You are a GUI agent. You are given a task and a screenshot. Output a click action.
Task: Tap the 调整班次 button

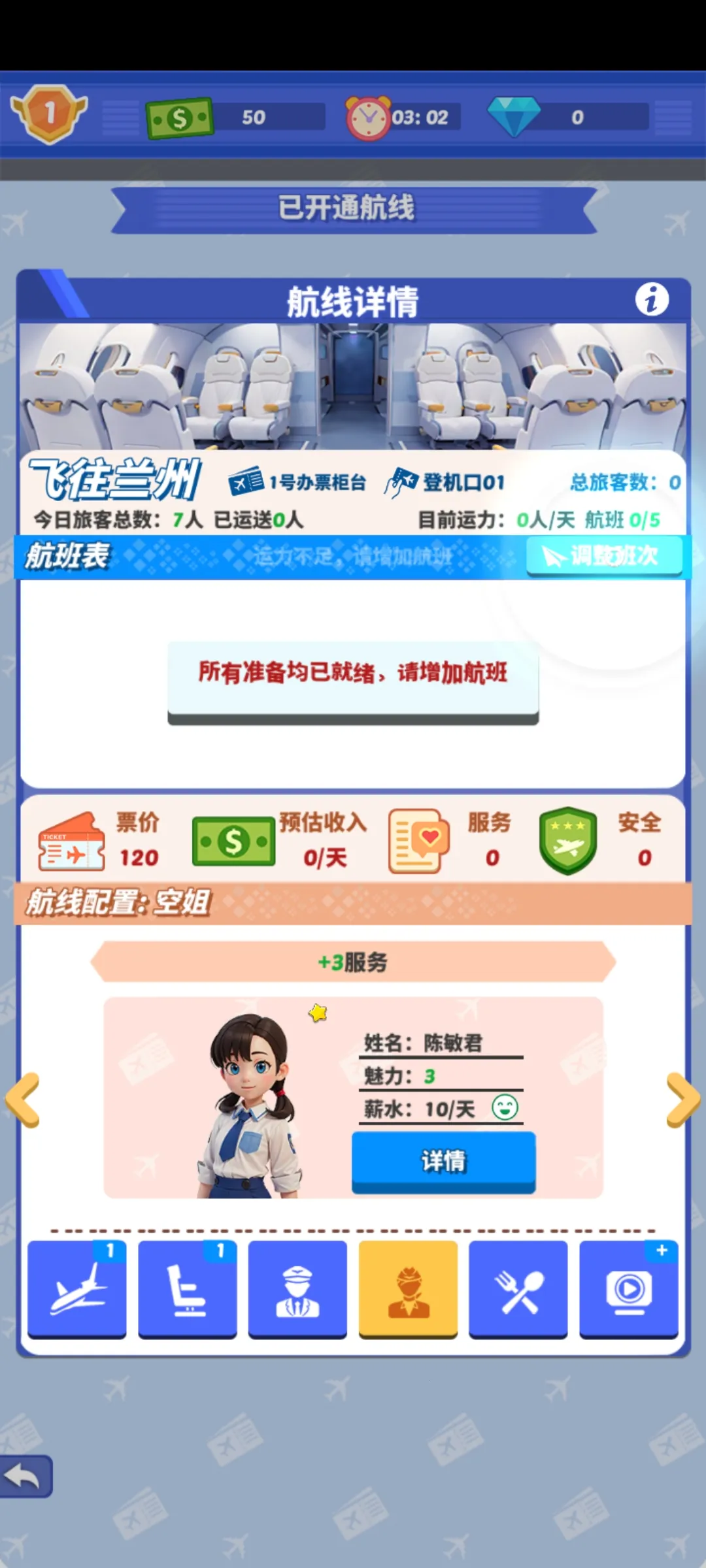[604, 557]
